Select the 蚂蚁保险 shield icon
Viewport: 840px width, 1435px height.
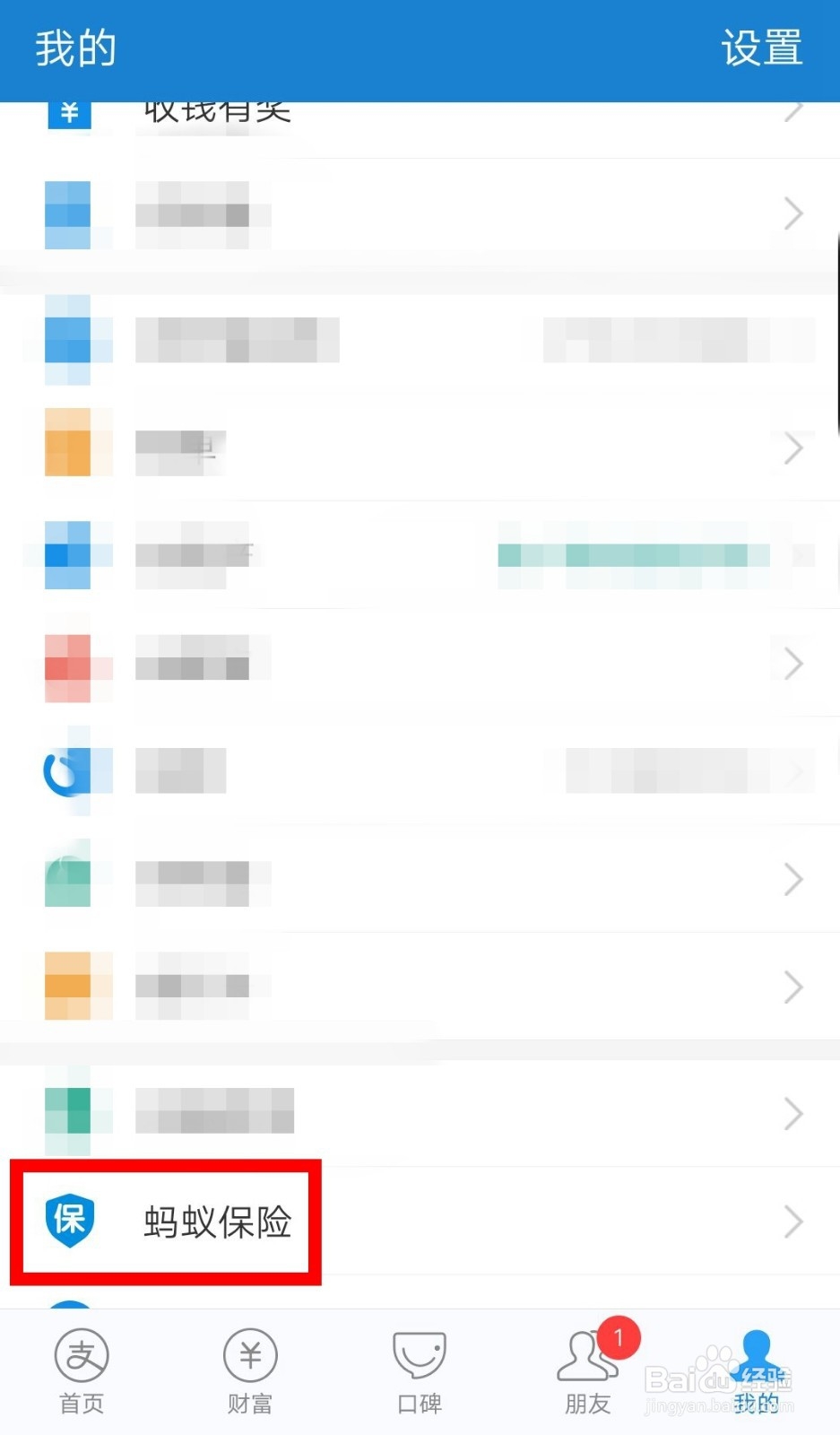[x=72, y=1221]
